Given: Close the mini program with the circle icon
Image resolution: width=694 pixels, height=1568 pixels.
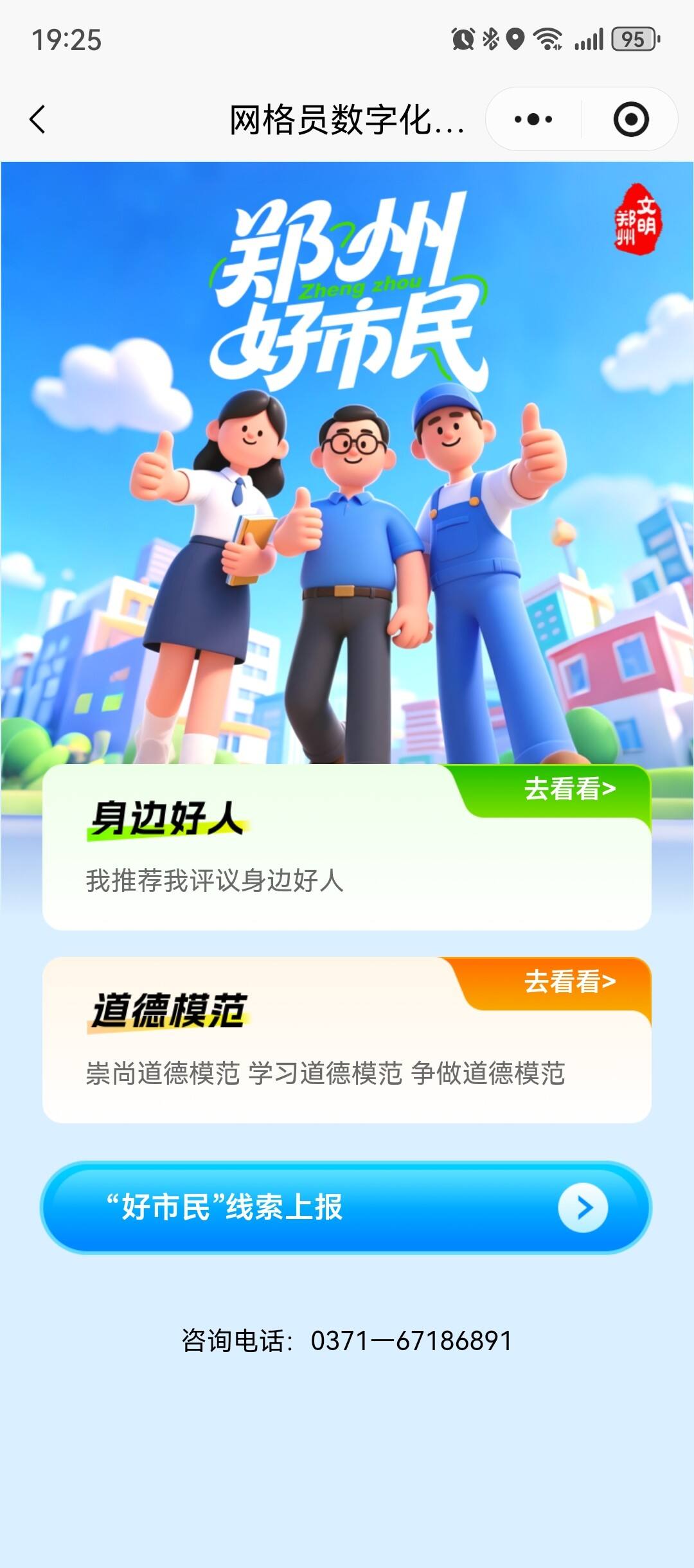Looking at the screenshot, I should (x=630, y=120).
